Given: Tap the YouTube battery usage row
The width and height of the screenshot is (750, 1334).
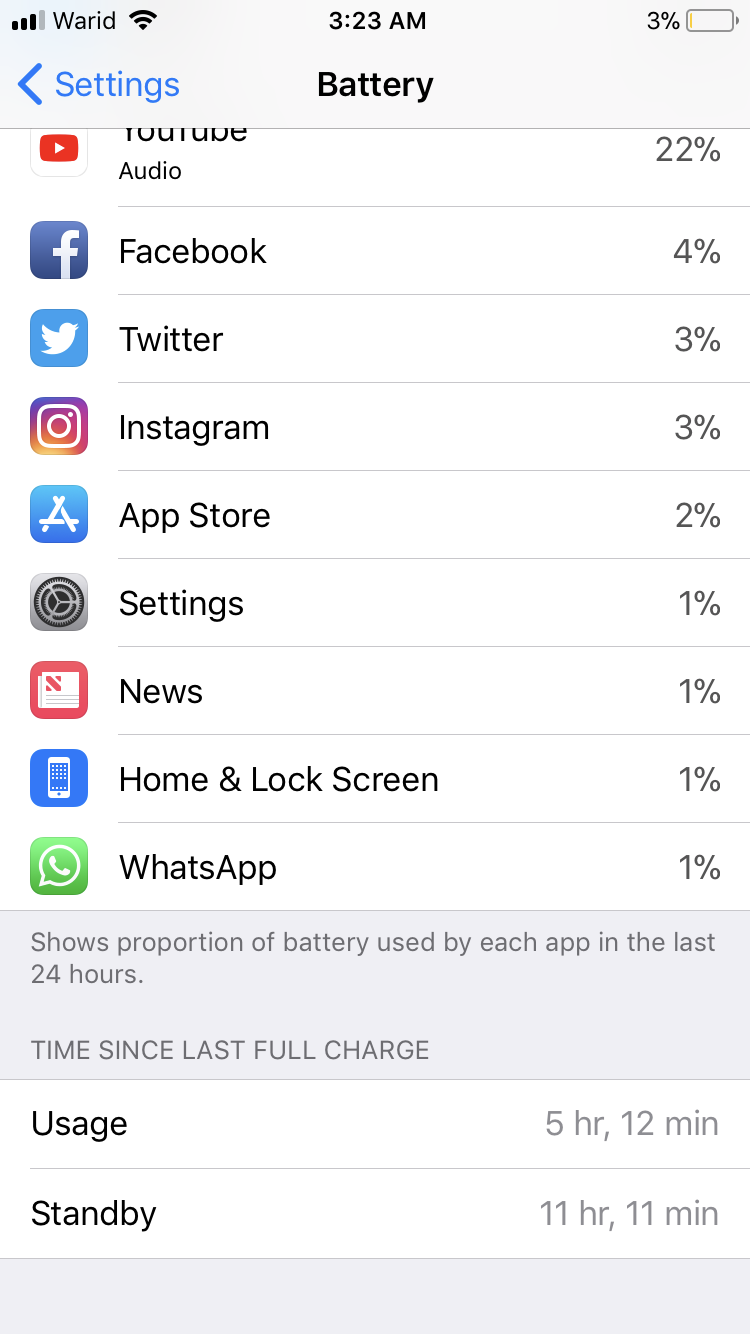Looking at the screenshot, I should click(375, 168).
